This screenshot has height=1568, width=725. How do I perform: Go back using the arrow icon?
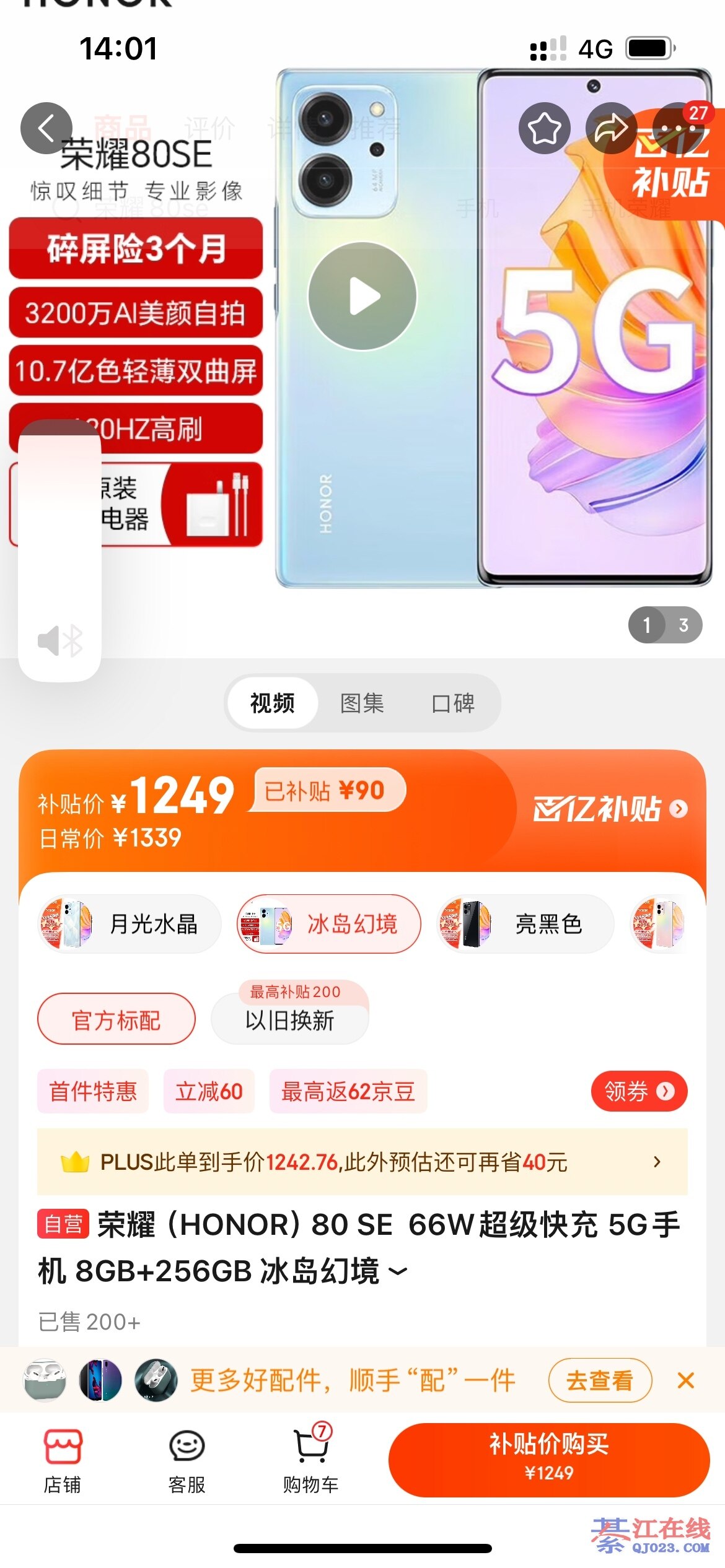(x=46, y=128)
